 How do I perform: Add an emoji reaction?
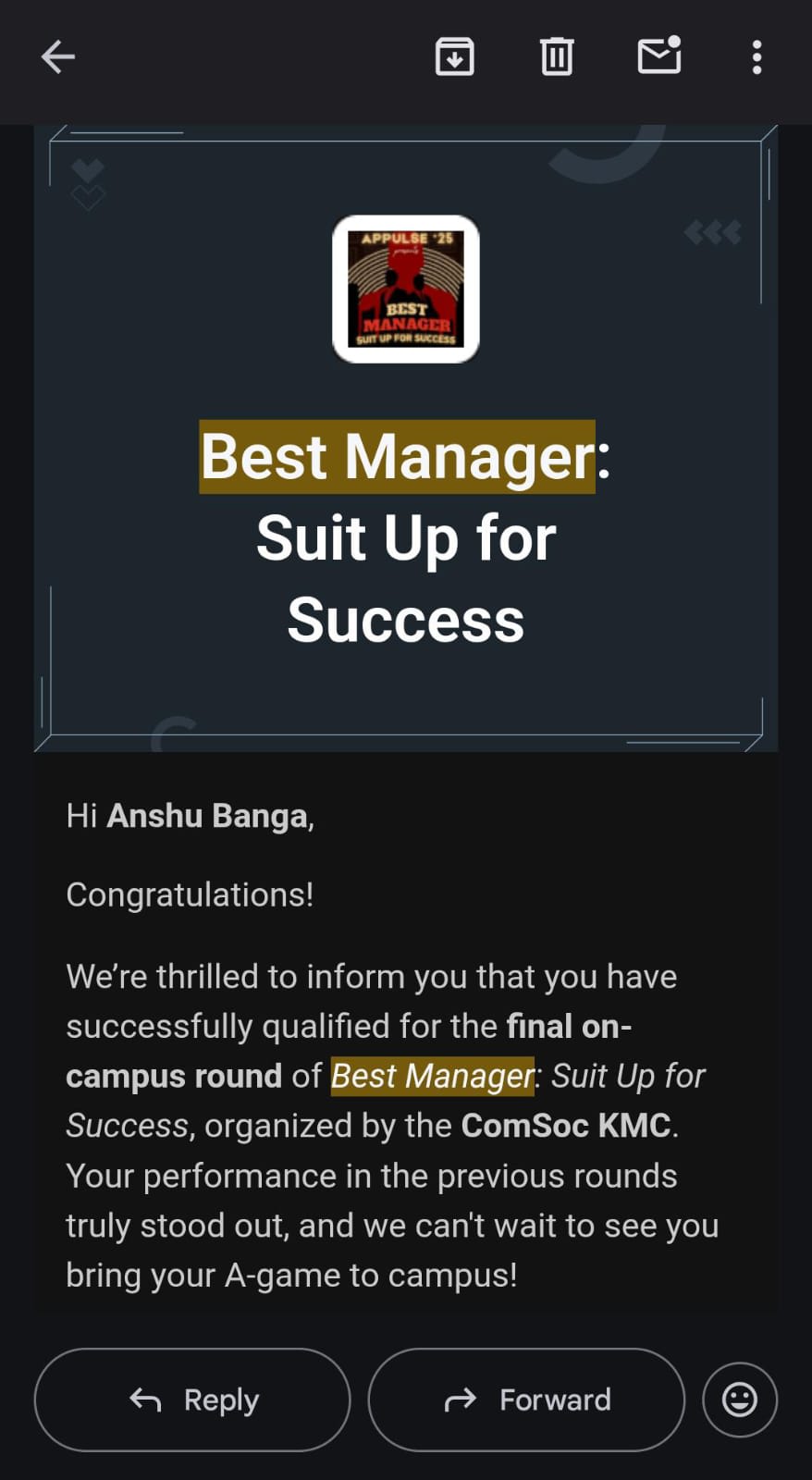(x=739, y=1400)
